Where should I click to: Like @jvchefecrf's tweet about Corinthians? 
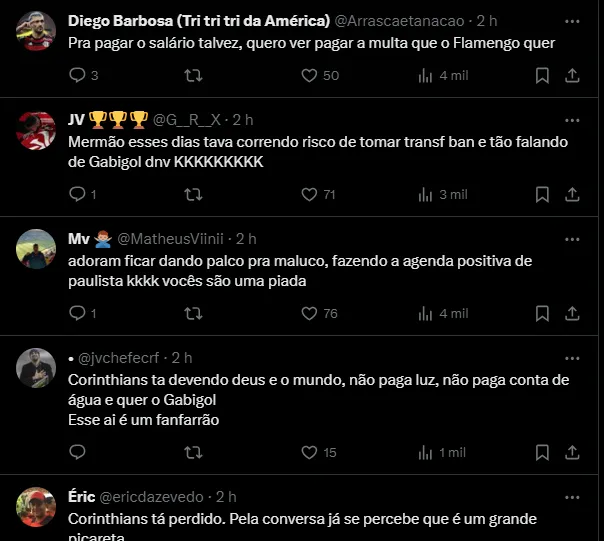[x=310, y=452]
